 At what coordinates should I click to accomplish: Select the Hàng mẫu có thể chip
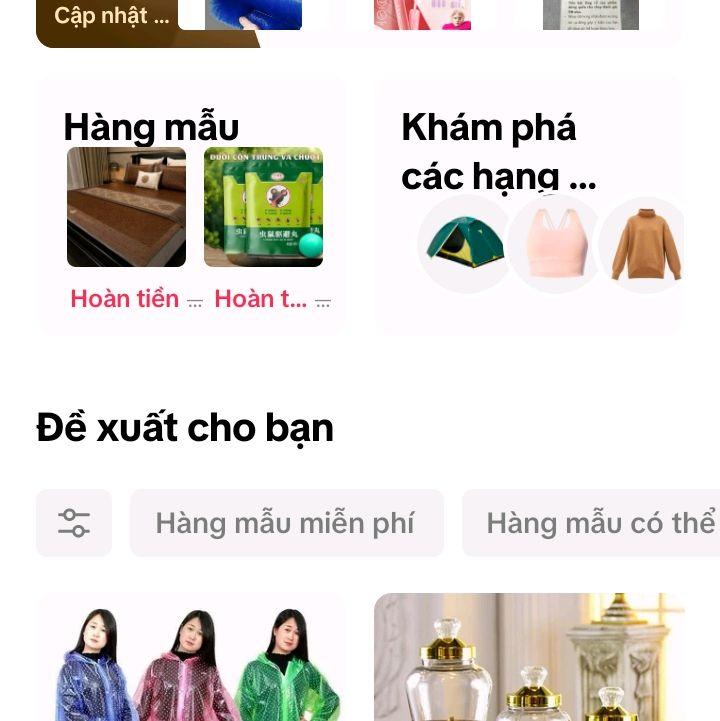click(x=591, y=523)
